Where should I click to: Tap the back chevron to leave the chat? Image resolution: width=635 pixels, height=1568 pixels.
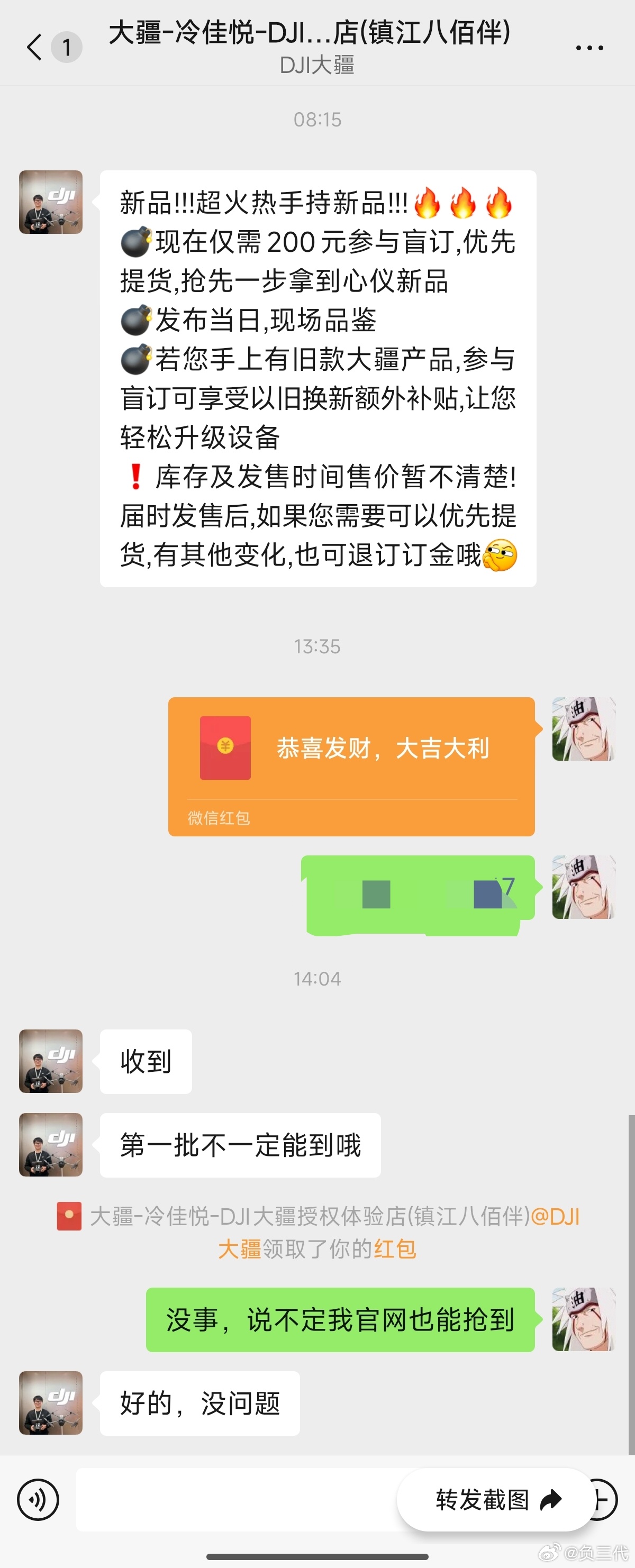(x=33, y=47)
